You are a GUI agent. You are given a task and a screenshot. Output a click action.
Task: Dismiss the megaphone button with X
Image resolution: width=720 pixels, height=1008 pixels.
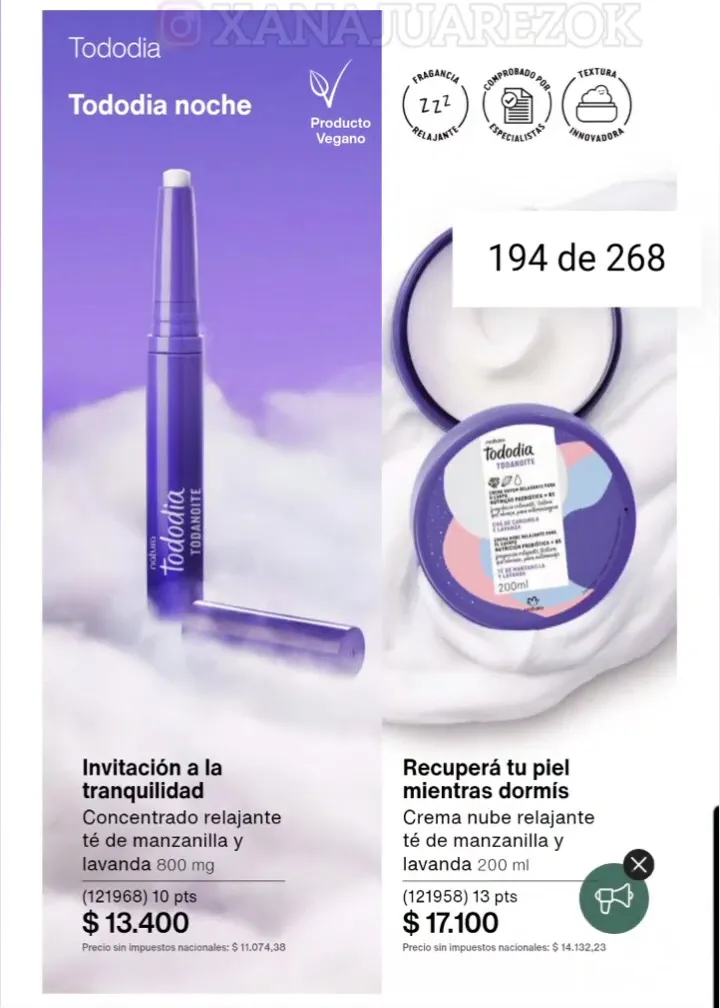638,864
